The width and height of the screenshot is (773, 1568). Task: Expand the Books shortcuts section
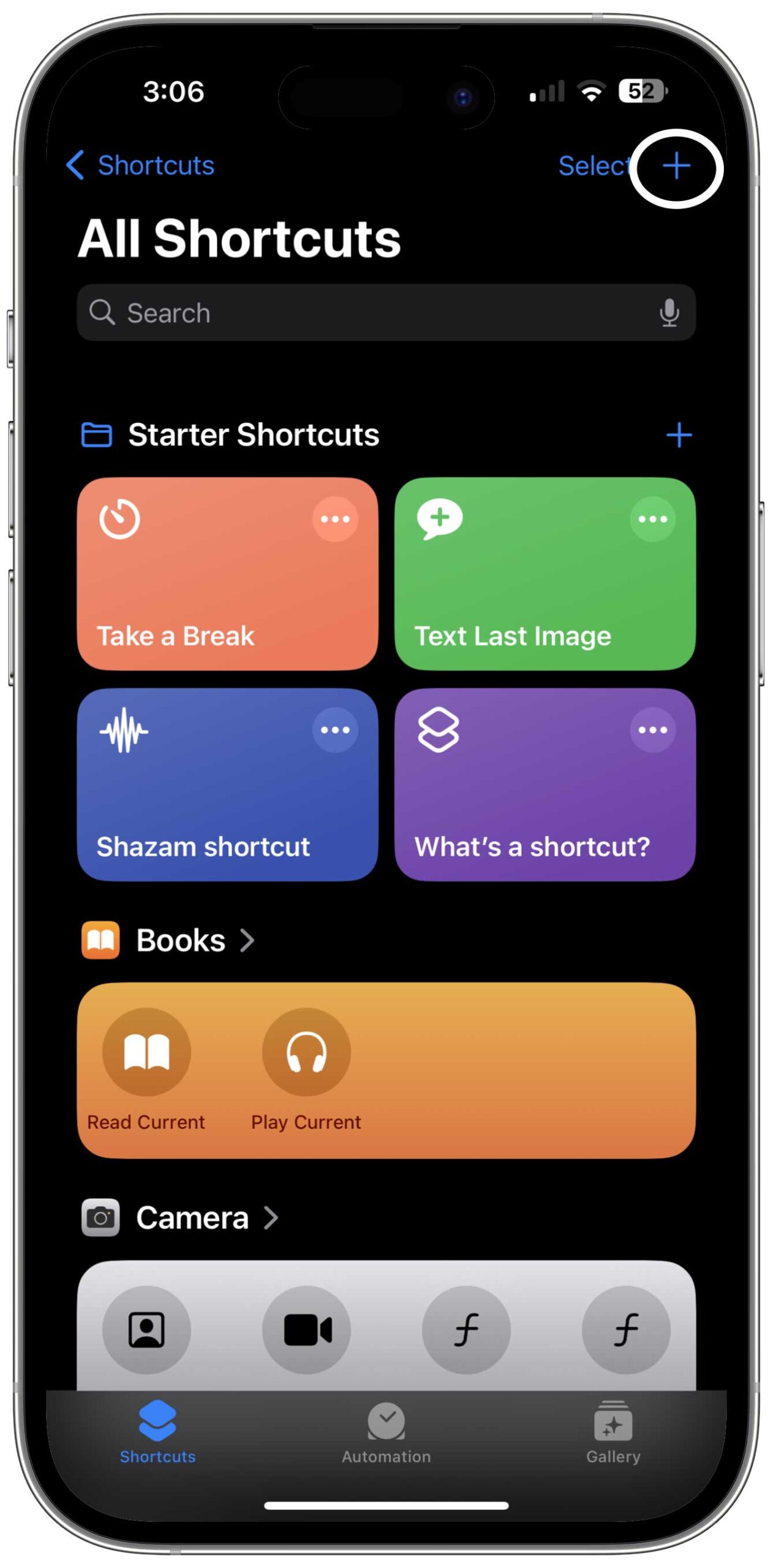click(181, 940)
